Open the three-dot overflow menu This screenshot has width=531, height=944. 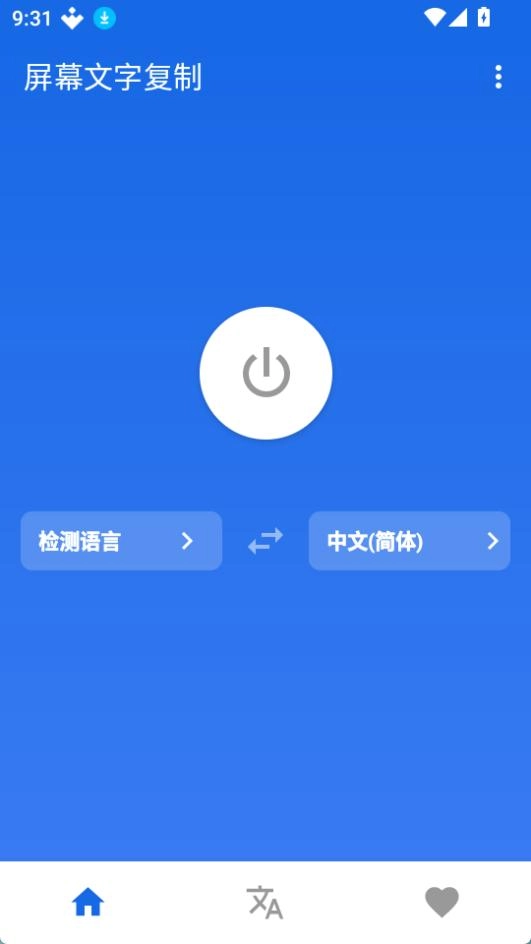tap(498, 78)
